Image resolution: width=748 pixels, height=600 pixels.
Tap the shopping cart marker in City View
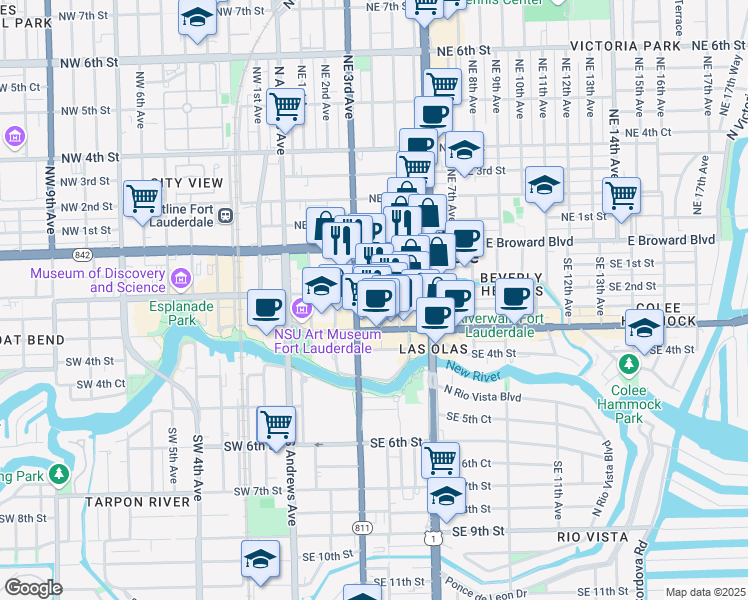coord(142,197)
